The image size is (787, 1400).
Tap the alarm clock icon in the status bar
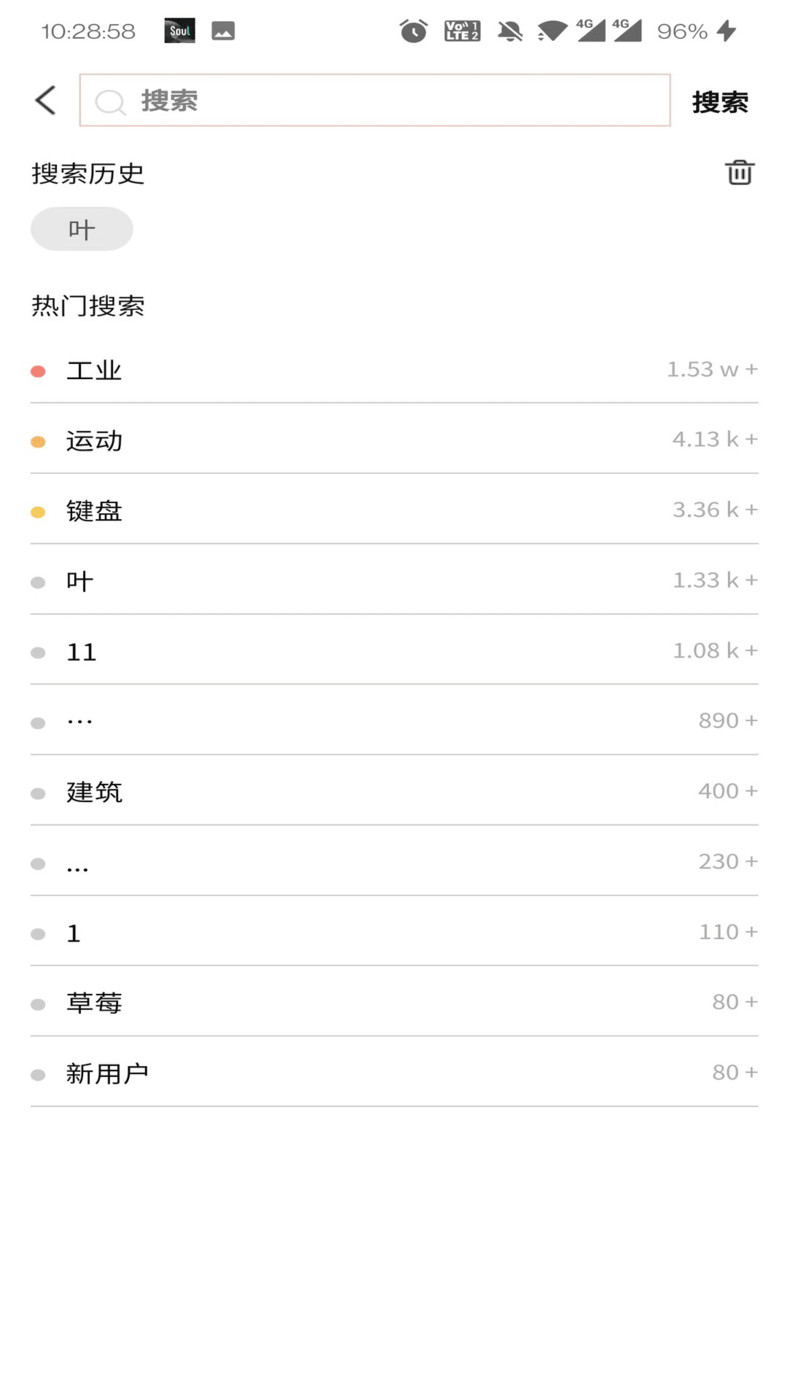tap(414, 30)
